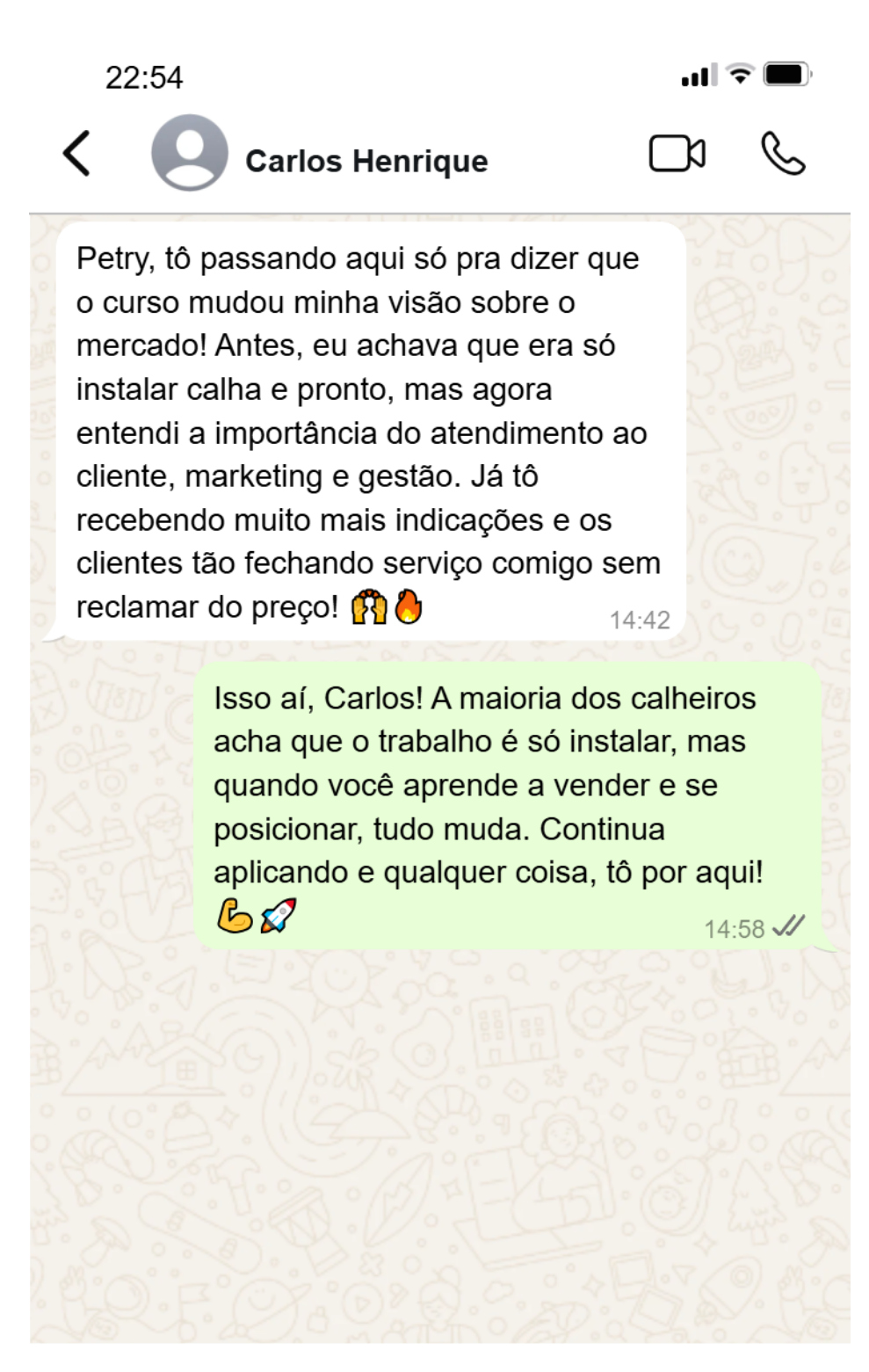Start a voice call with Carlos Henrique
The image size is (869, 1372).
pos(782,154)
